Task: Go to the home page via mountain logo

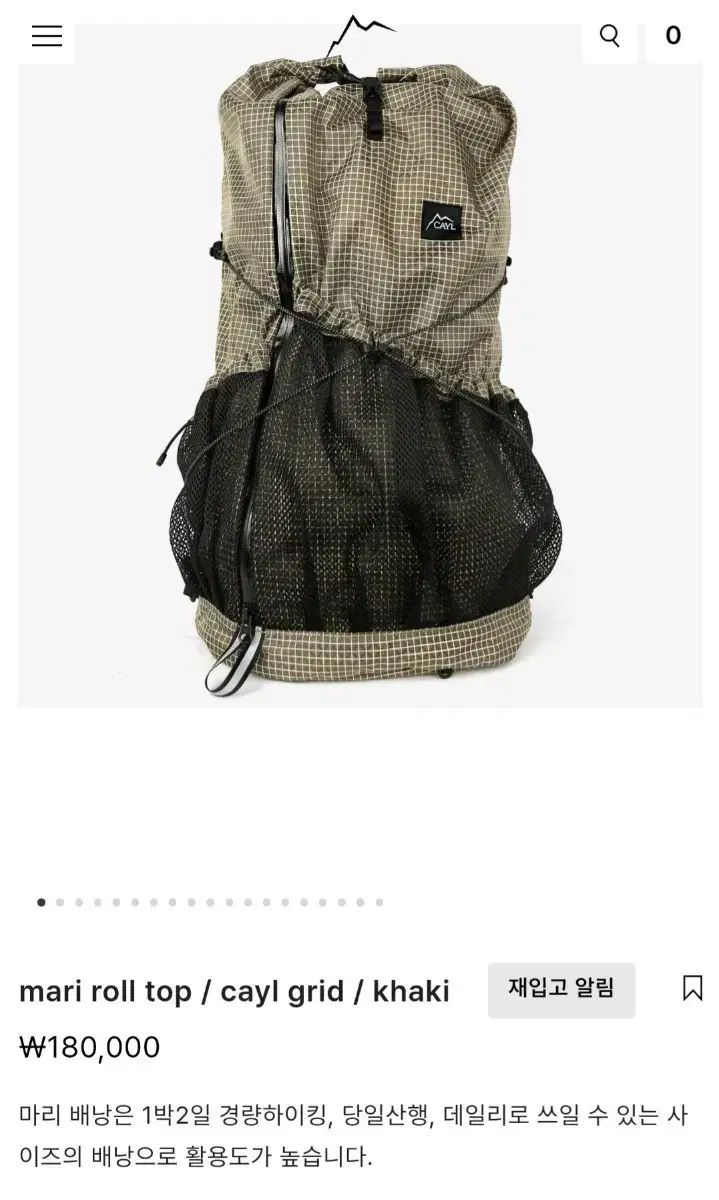Action: tap(359, 35)
